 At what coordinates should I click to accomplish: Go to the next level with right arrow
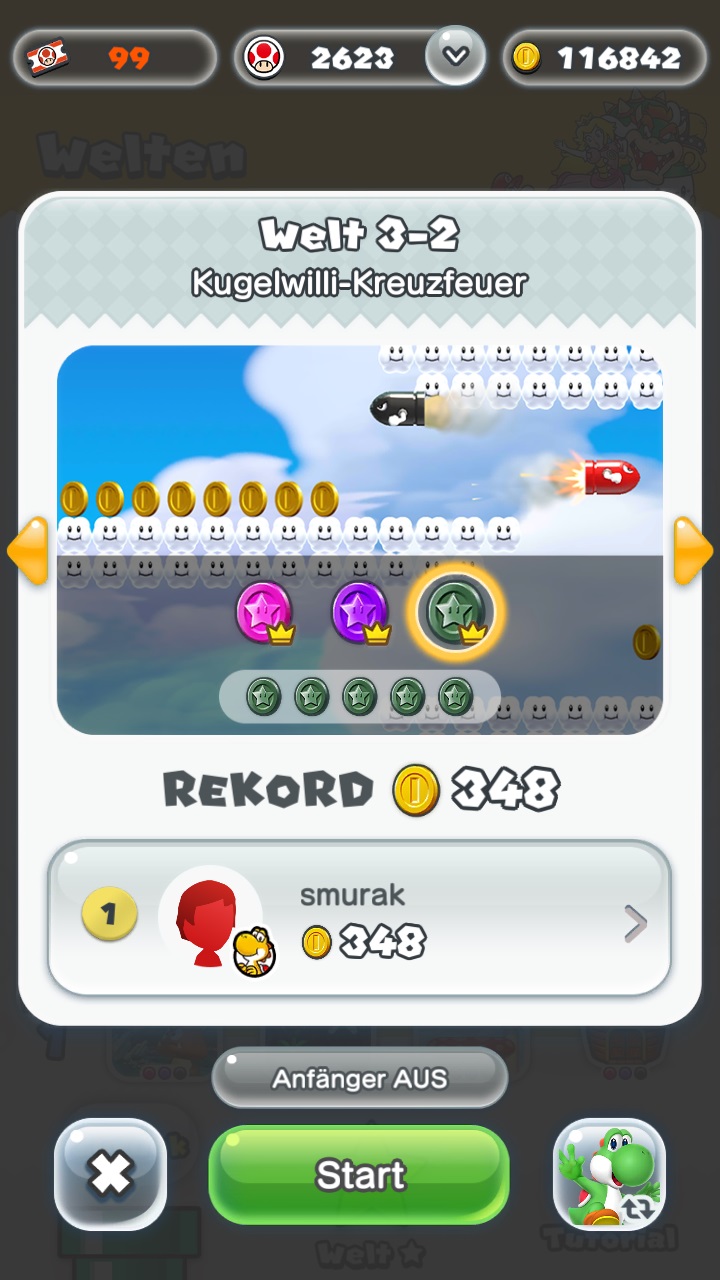(x=693, y=550)
